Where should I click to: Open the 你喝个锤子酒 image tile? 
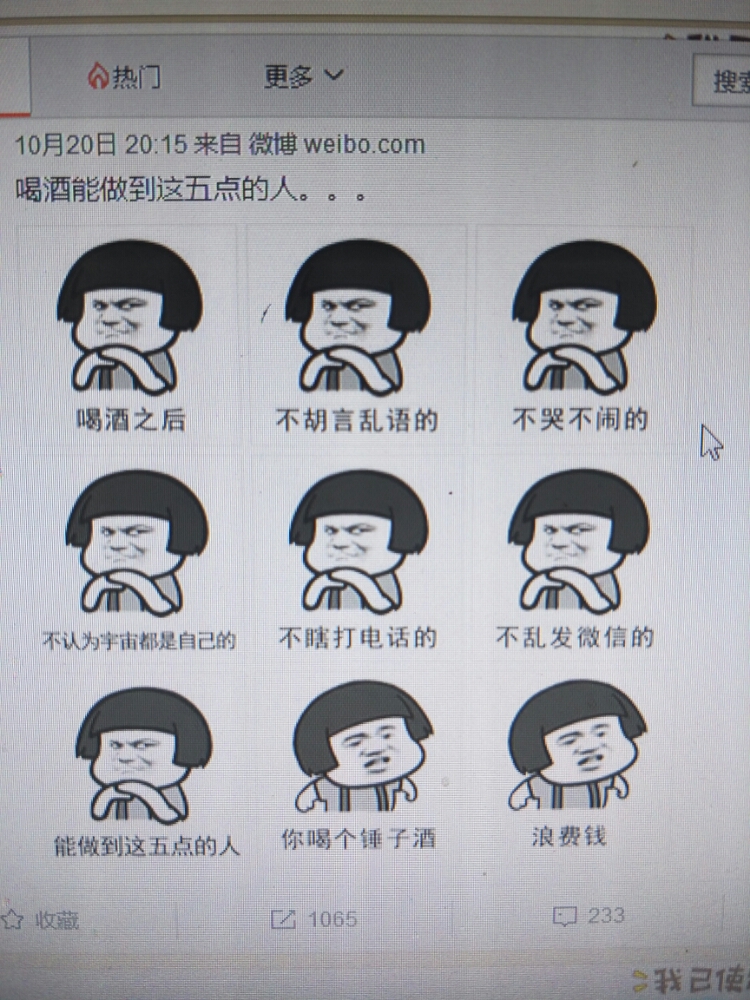tap(358, 765)
